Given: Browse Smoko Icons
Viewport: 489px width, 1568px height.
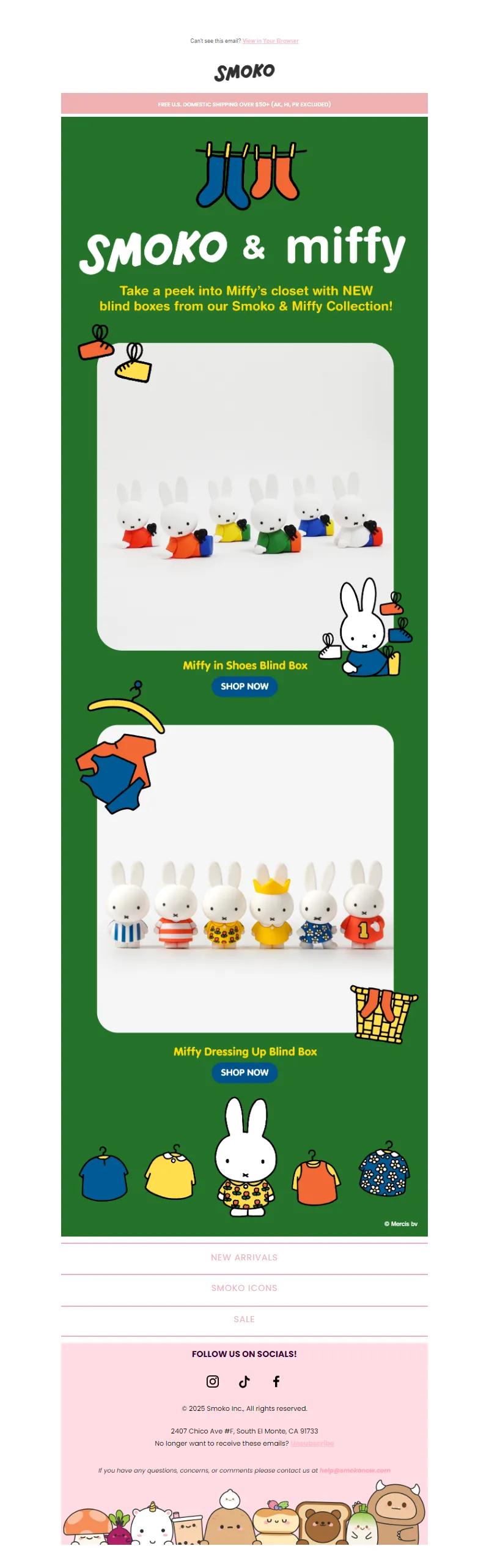Looking at the screenshot, I should click(244, 1288).
